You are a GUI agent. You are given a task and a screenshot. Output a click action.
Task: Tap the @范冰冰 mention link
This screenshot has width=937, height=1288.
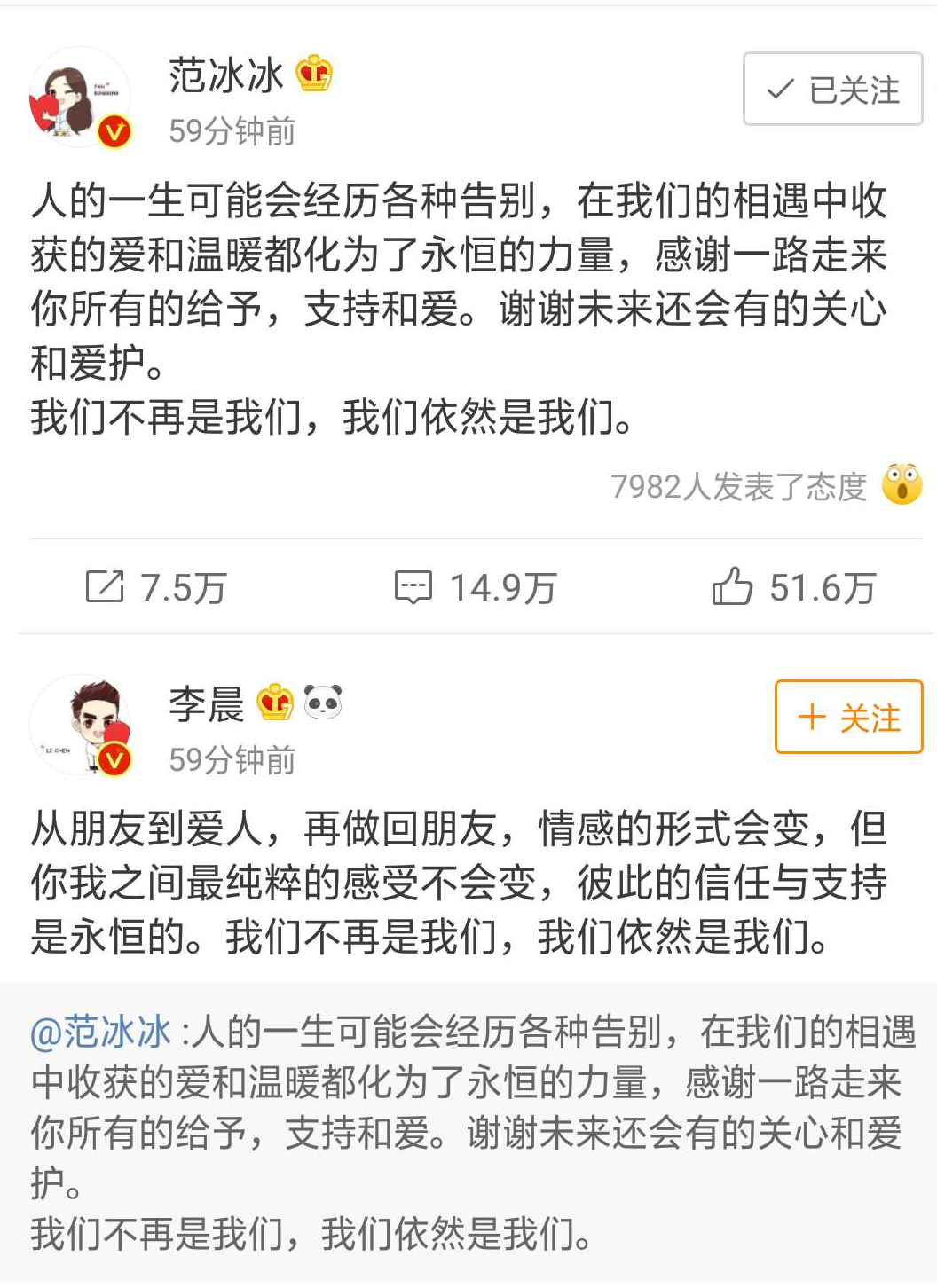tap(101, 1033)
